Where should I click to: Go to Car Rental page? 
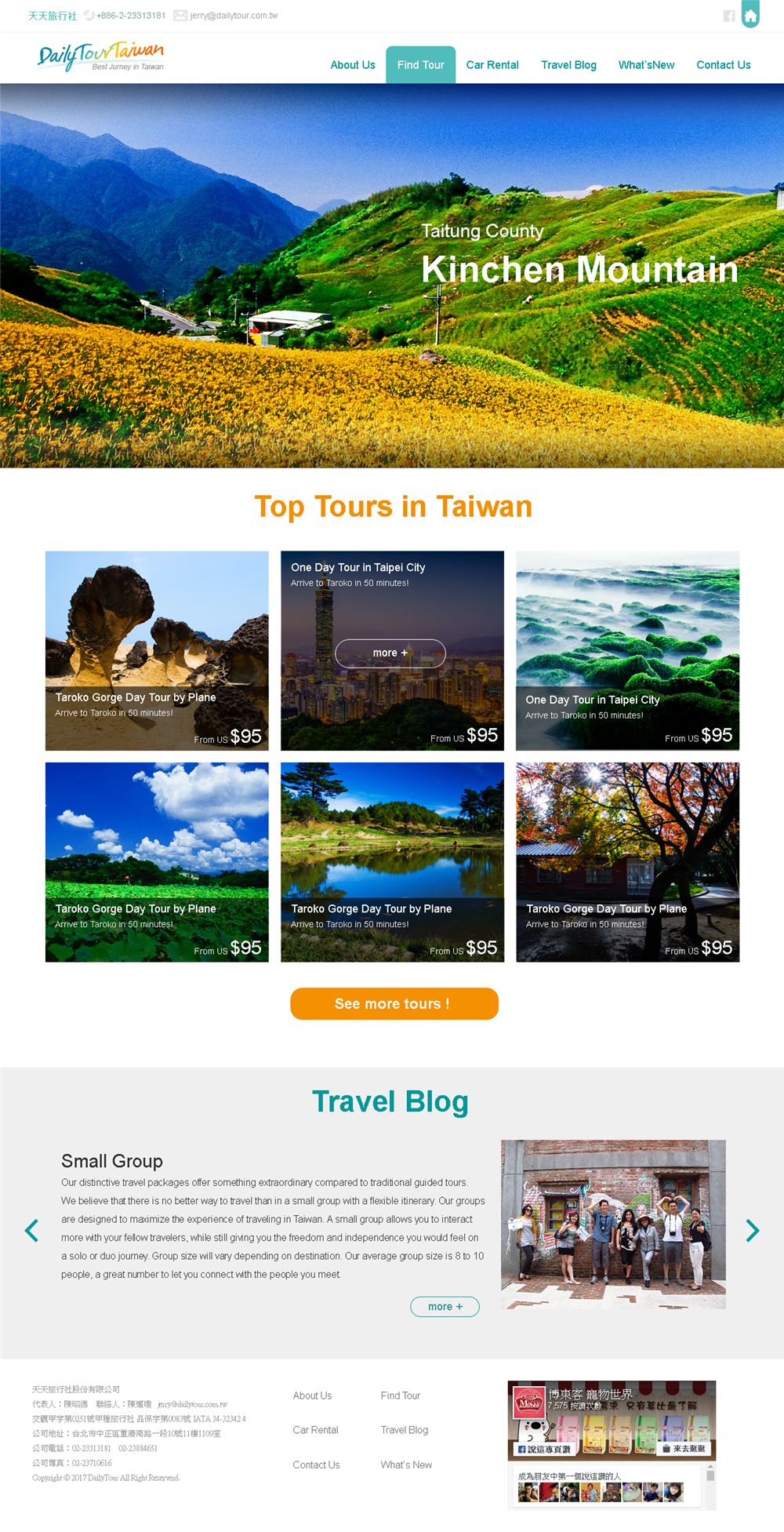tap(492, 65)
